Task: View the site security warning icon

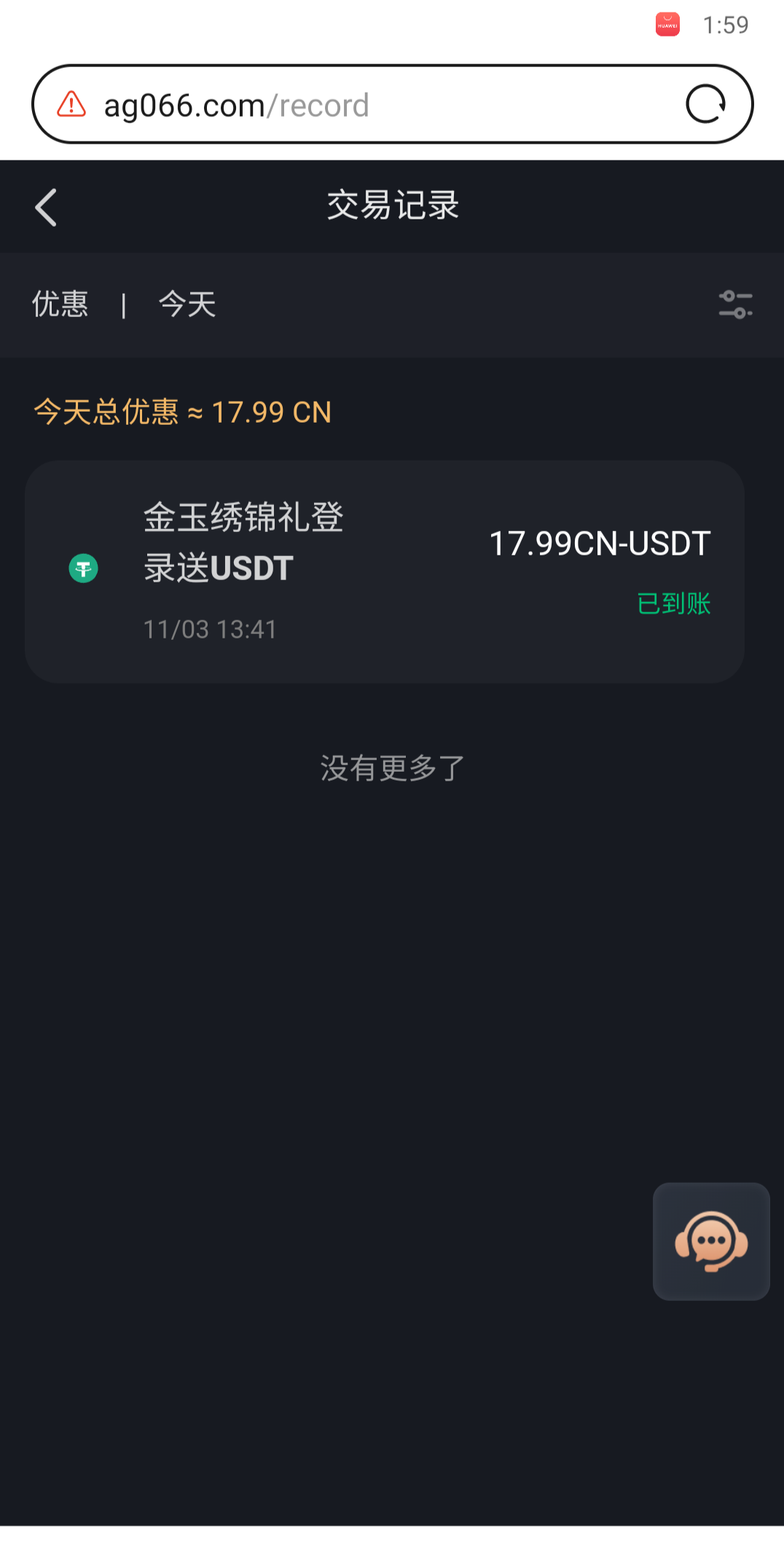Action: [71, 105]
